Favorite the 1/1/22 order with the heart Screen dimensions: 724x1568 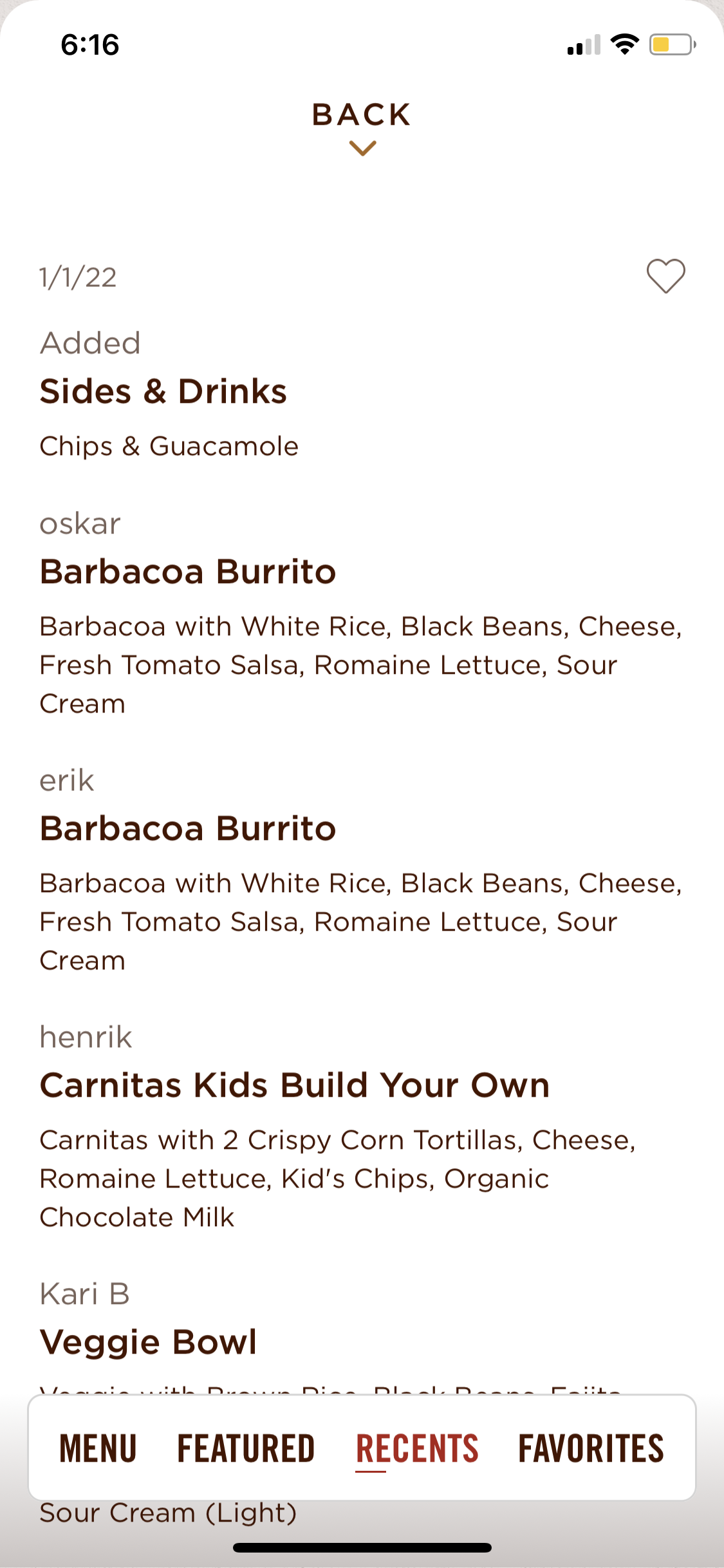pyautogui.click(x=665, y=276)
